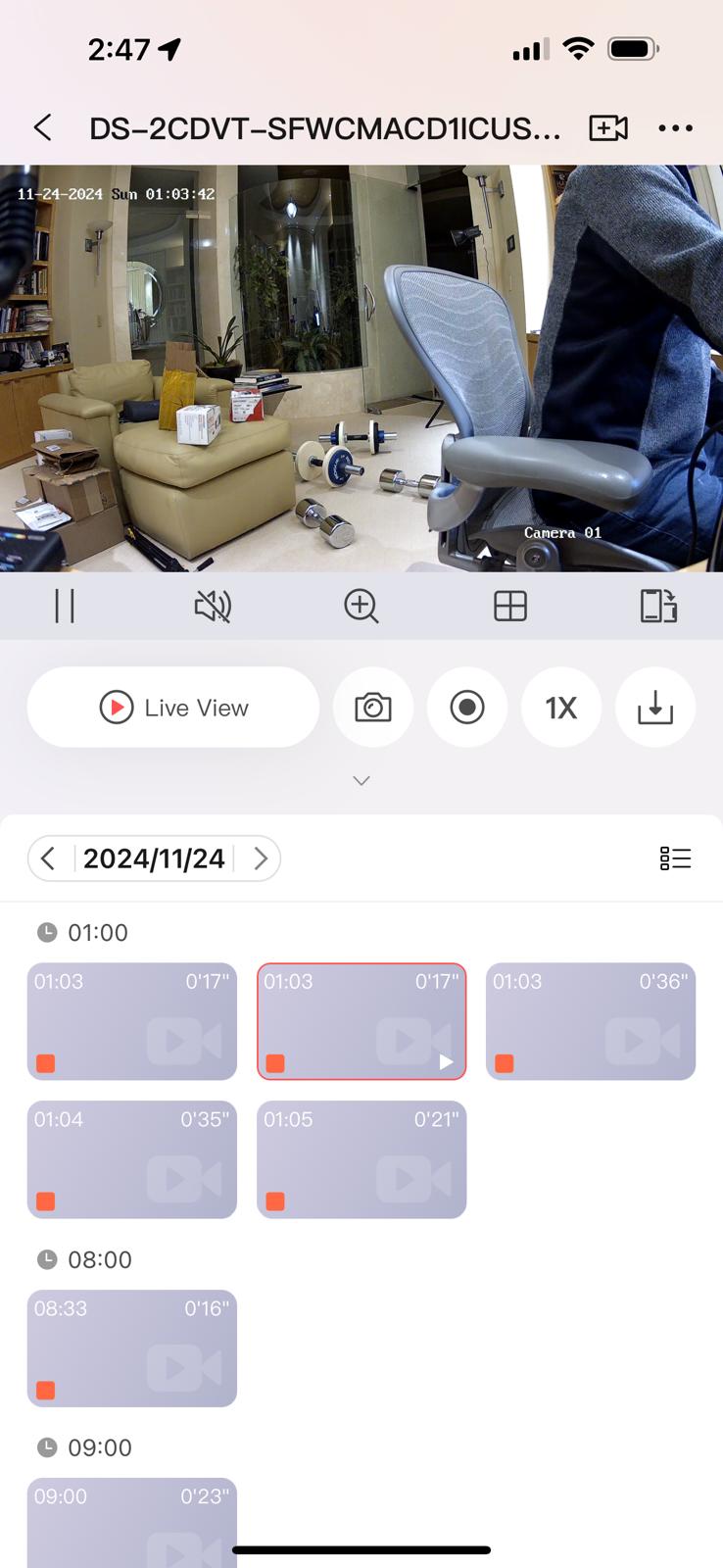Tap the add camera icon in the header
Image resolution: width=723 pixels, height=1568 pixels.
(607, 127)
